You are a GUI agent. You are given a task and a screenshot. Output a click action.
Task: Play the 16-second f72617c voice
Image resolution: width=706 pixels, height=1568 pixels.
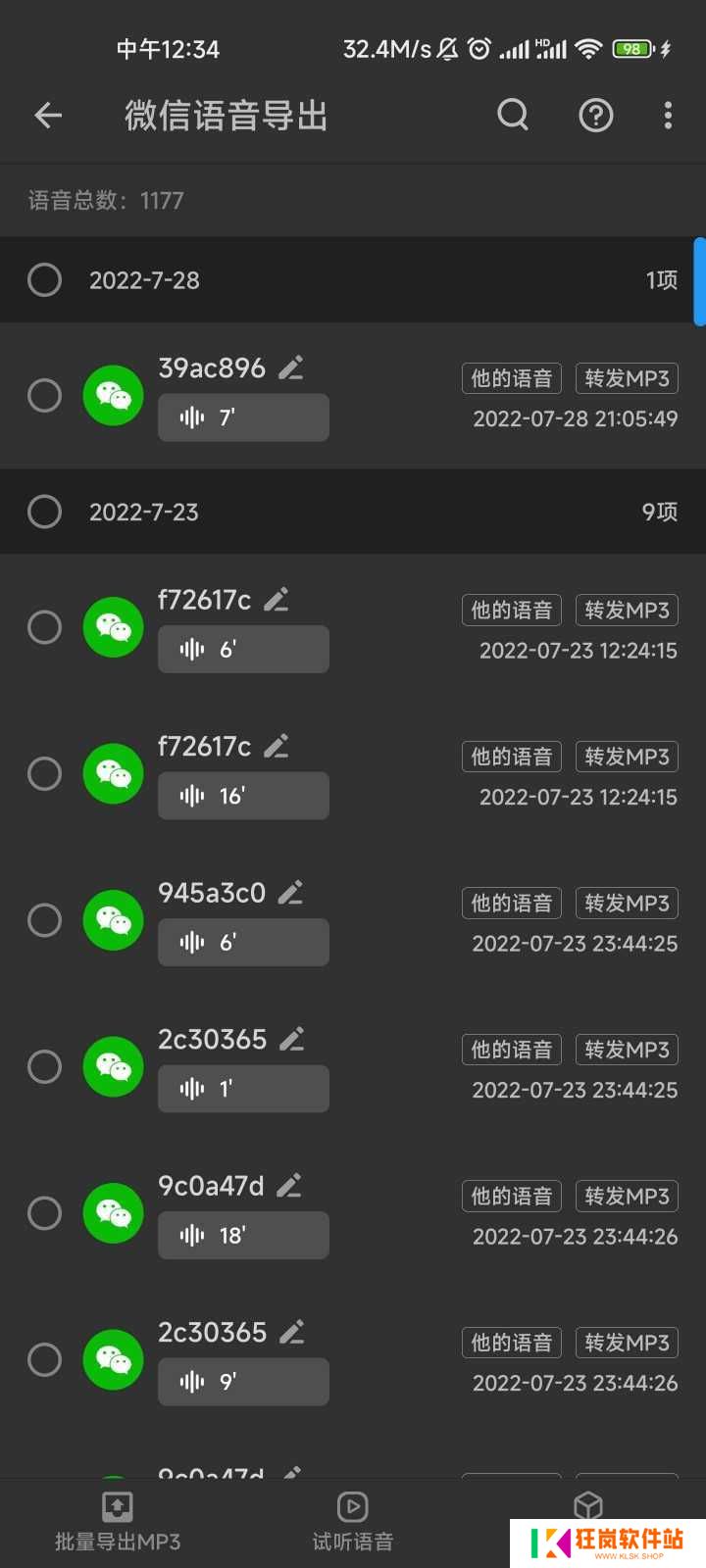click(x=243, y=796)
